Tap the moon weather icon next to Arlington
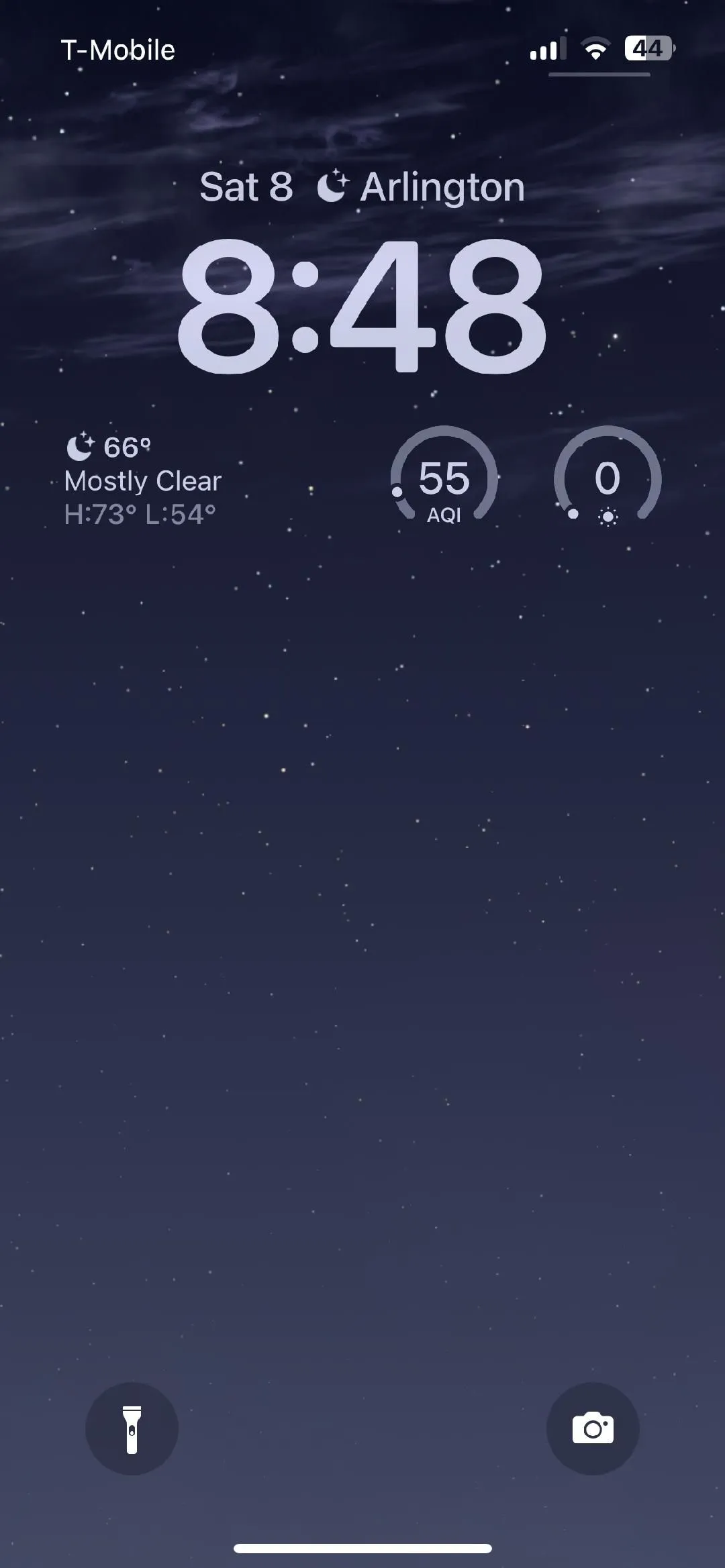 point(334,186)
